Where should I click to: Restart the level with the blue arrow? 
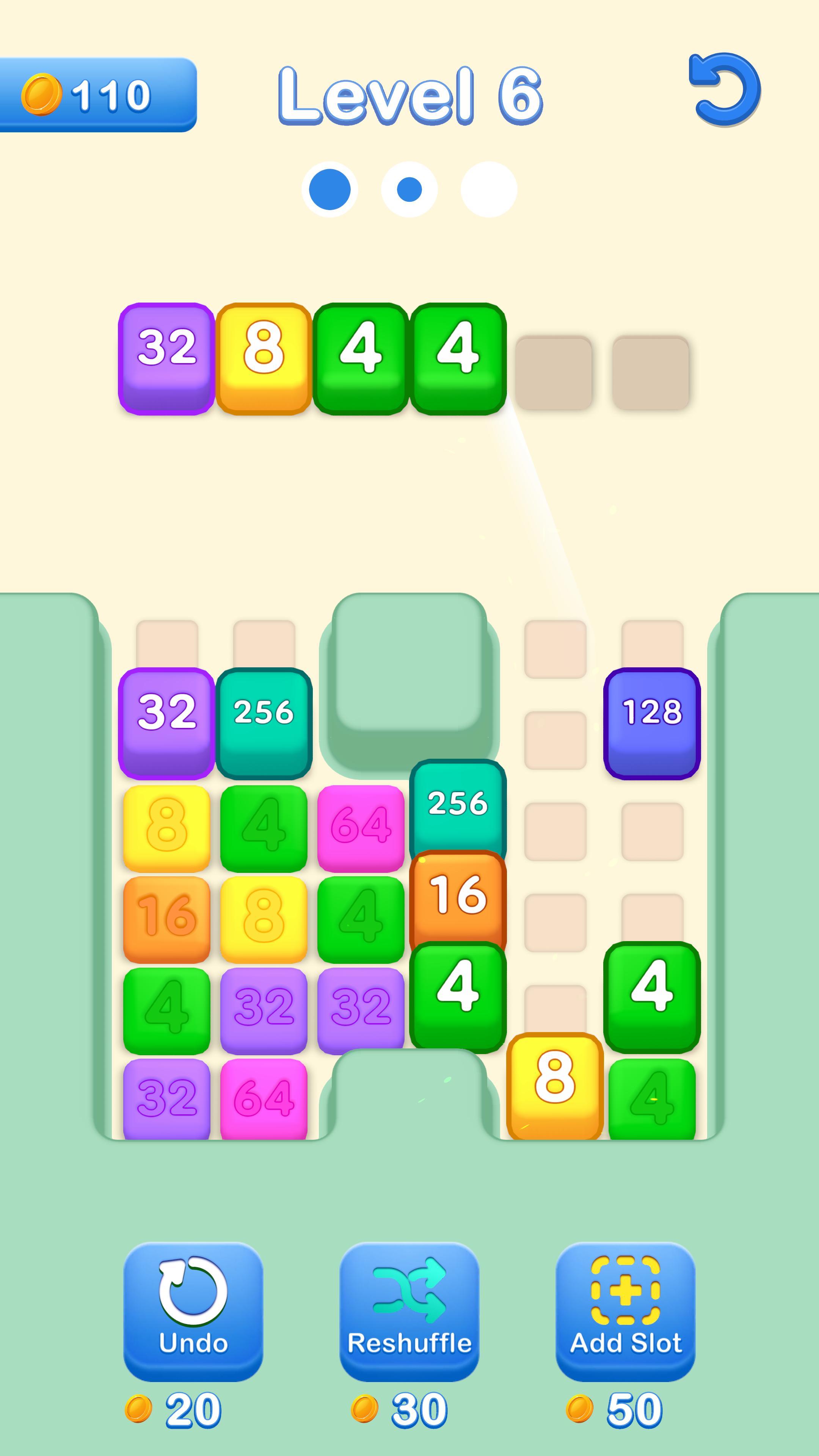(725, 89)
